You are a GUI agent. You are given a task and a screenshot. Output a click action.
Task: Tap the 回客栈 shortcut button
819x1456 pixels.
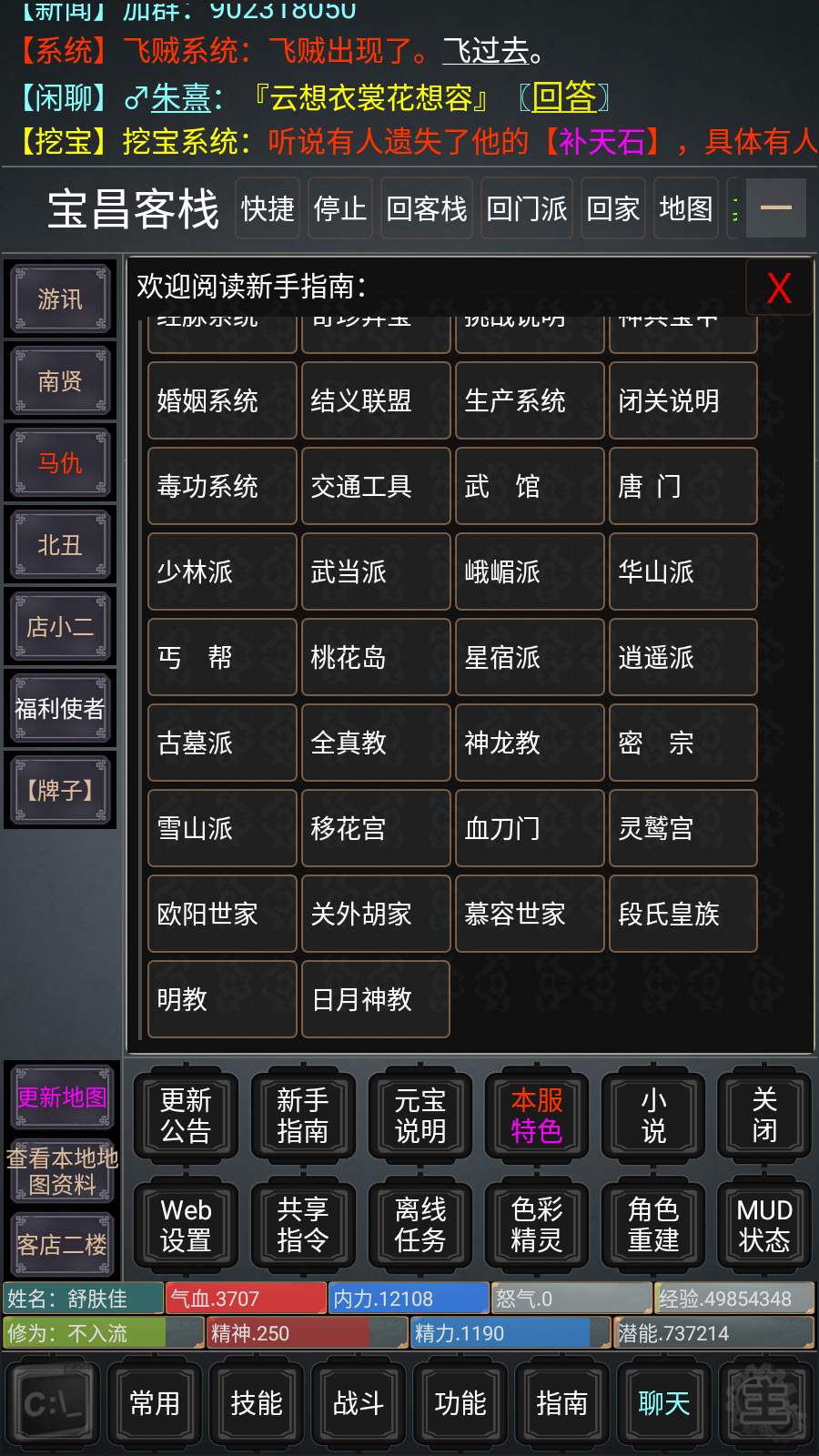pos(426,209)
